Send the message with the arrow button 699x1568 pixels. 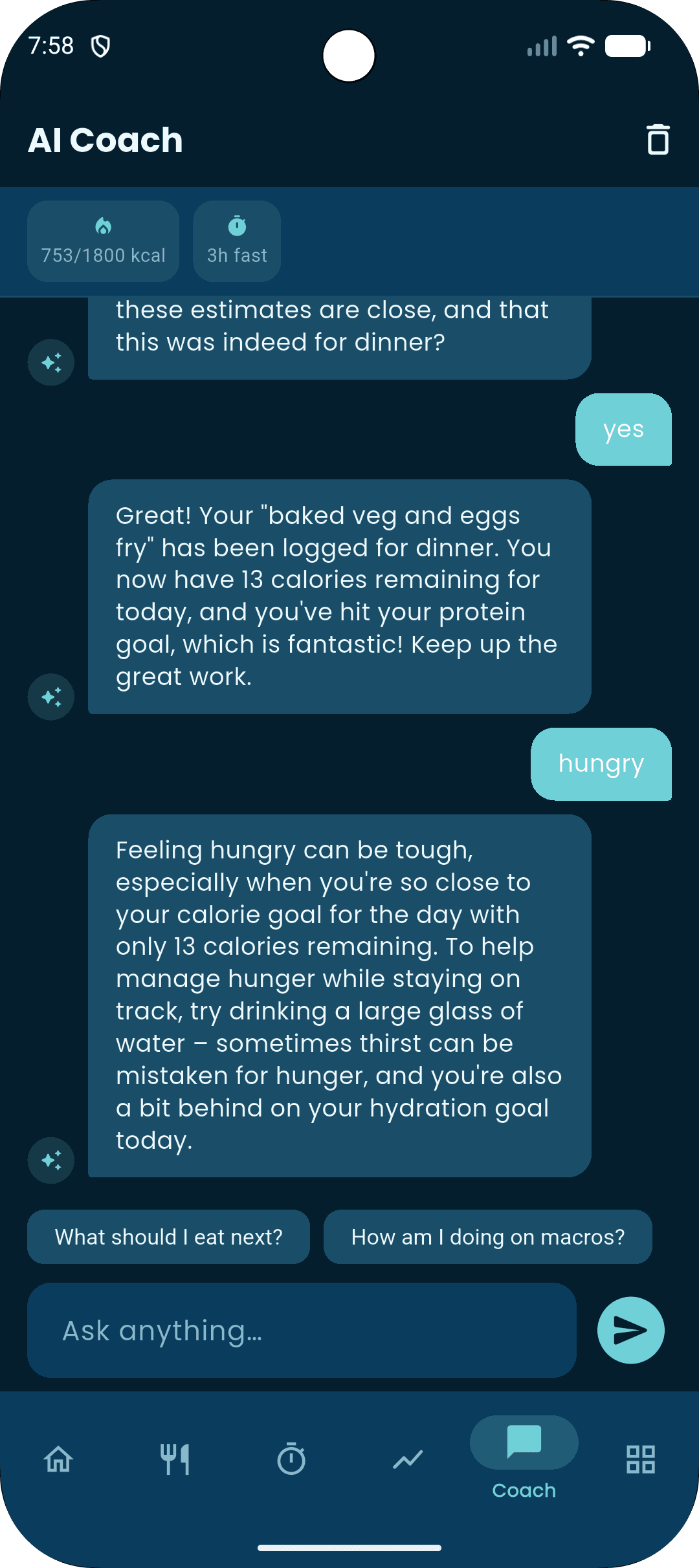click(x=631, y=1331)
